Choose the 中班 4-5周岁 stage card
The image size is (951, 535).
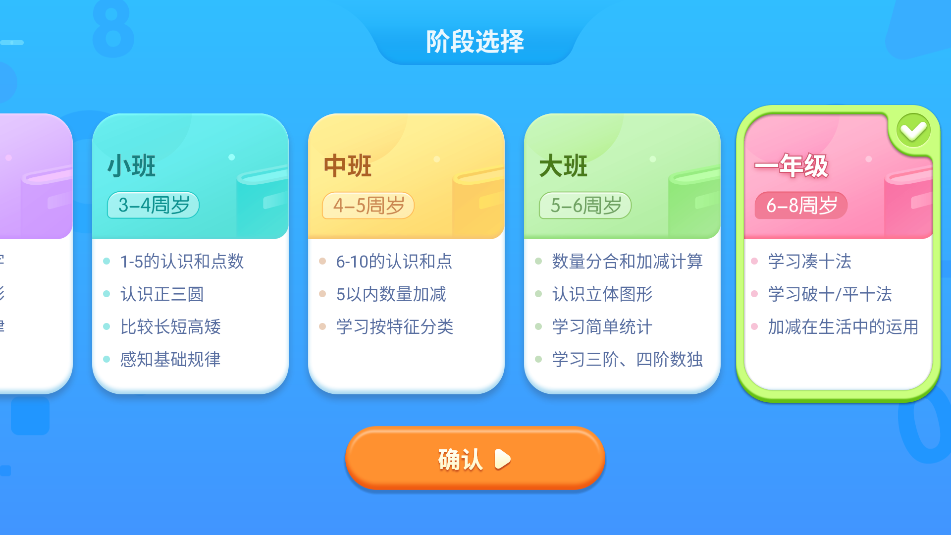coord(406,252)
